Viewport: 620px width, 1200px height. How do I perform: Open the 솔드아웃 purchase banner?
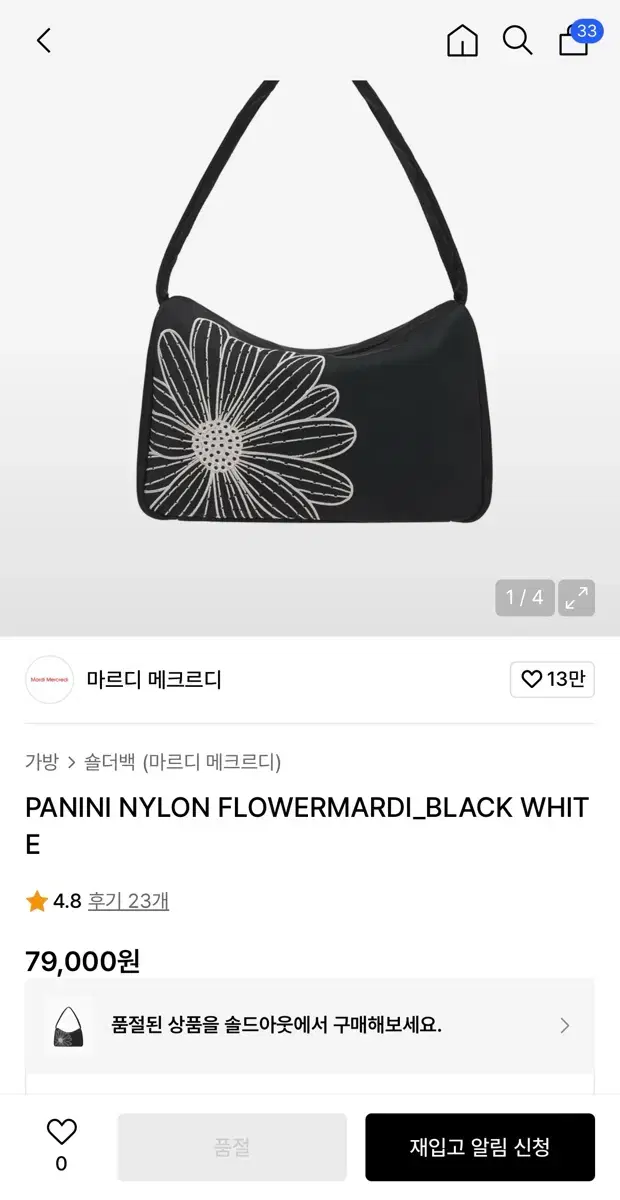click(x=310, y=1026)
